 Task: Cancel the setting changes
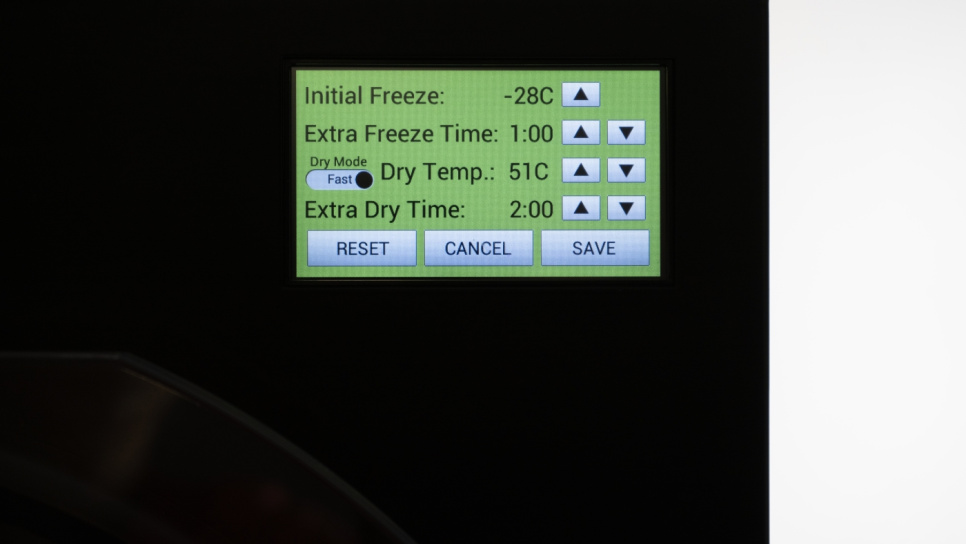click(x=478, y=248)
